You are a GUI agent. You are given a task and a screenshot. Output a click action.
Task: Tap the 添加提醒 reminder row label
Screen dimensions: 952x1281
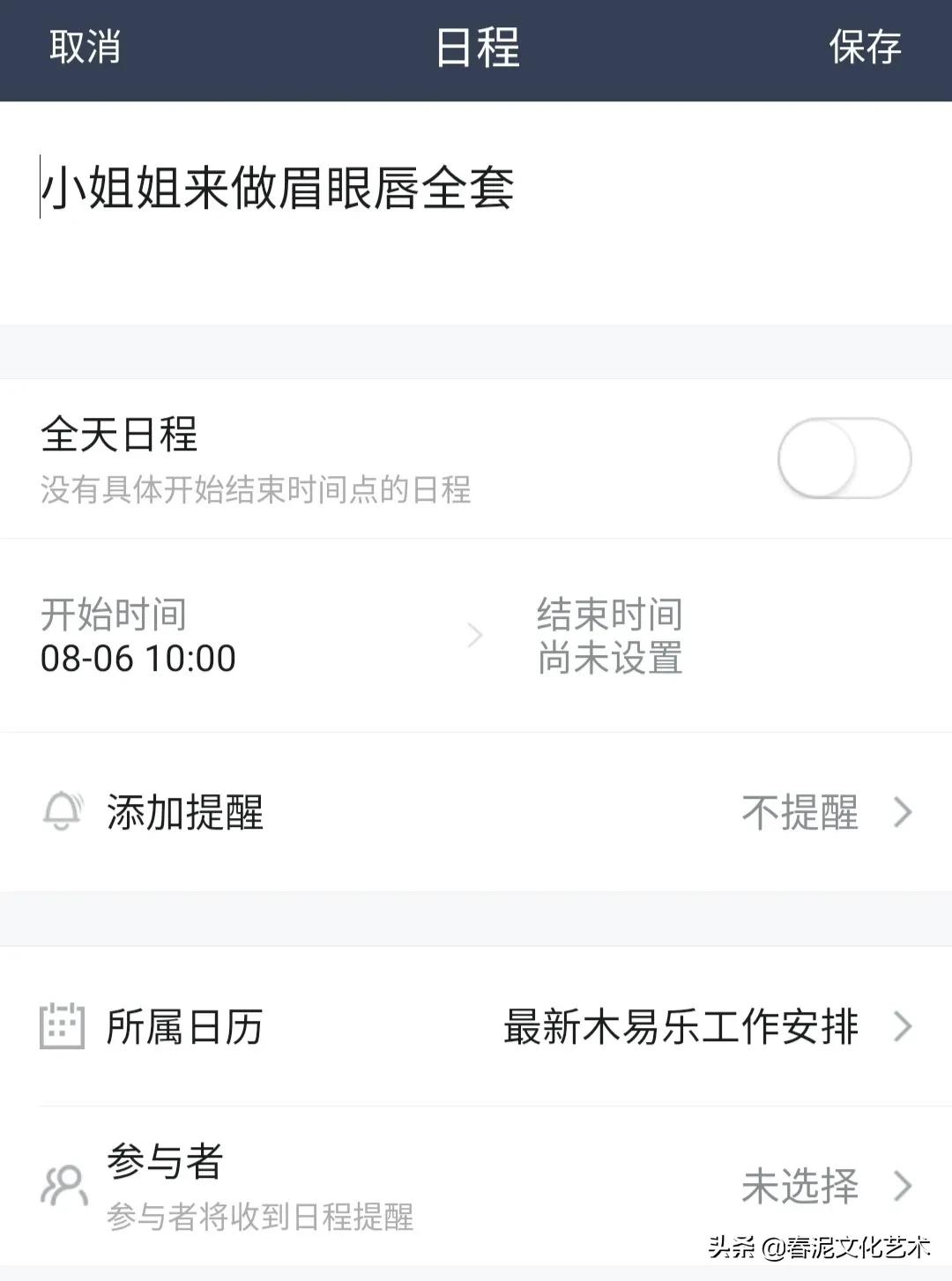pos(185,813)
